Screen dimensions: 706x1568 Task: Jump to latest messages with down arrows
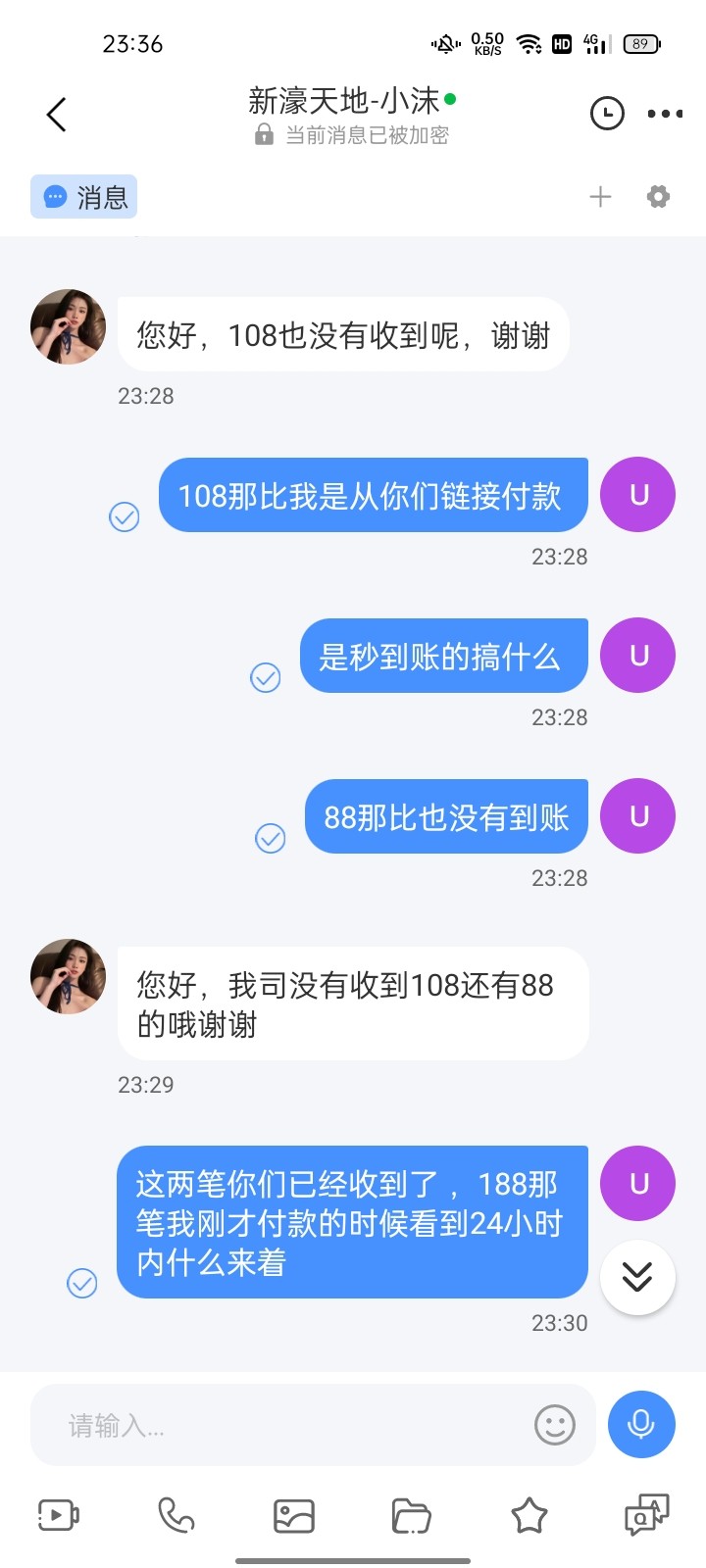(637, 1277)
